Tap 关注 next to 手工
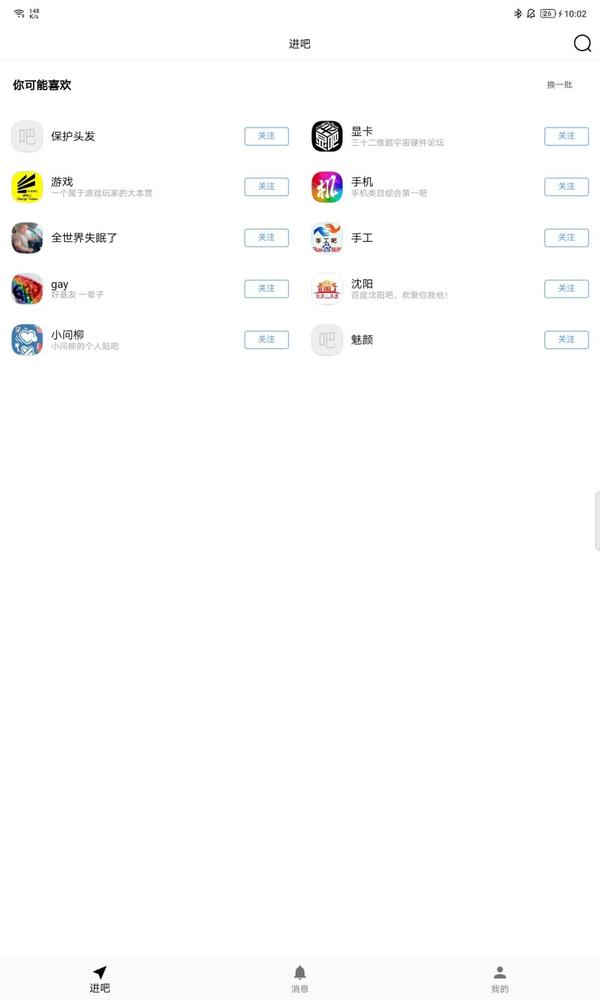The height and width of the screenshot is (1000, 600). pos(566,238)
